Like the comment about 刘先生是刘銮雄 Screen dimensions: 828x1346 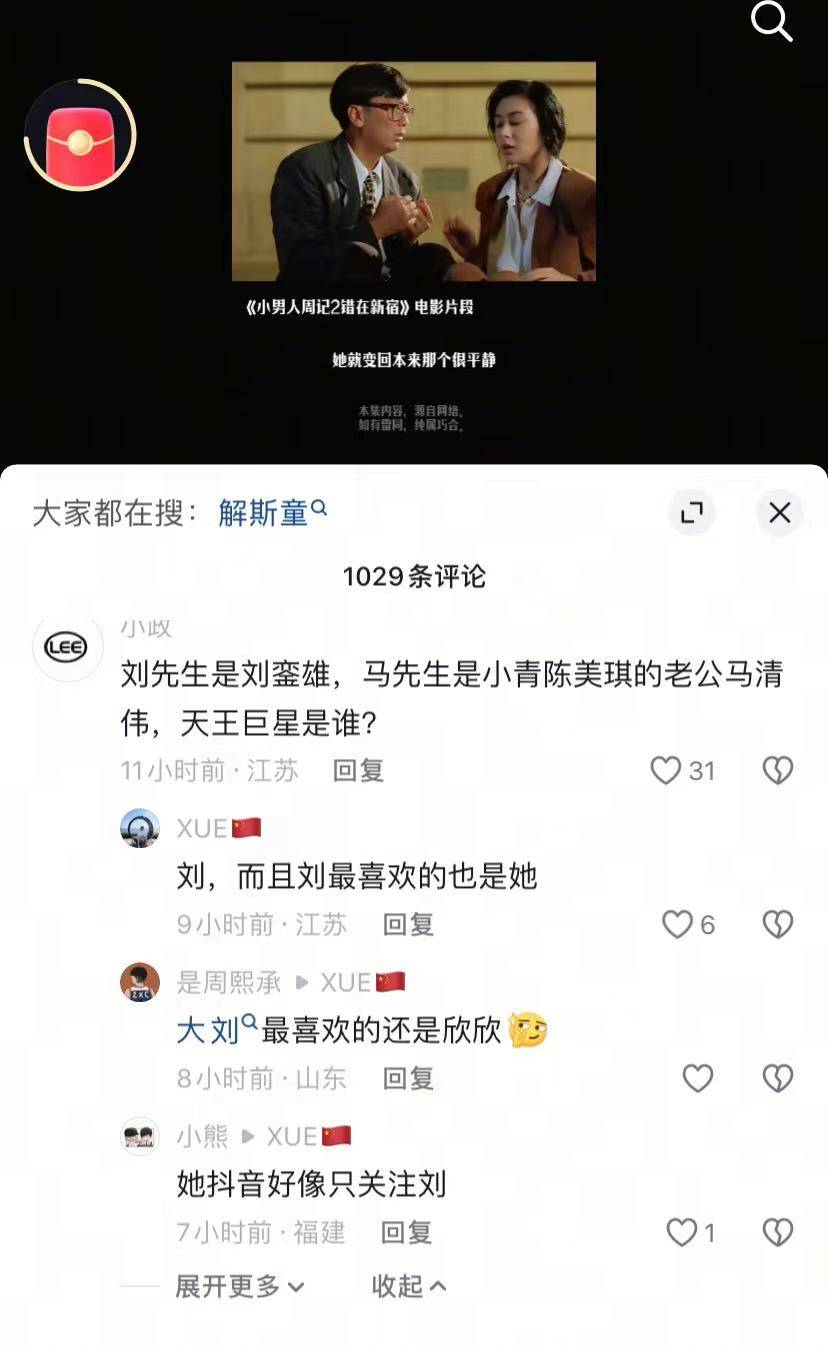(667, 770)
